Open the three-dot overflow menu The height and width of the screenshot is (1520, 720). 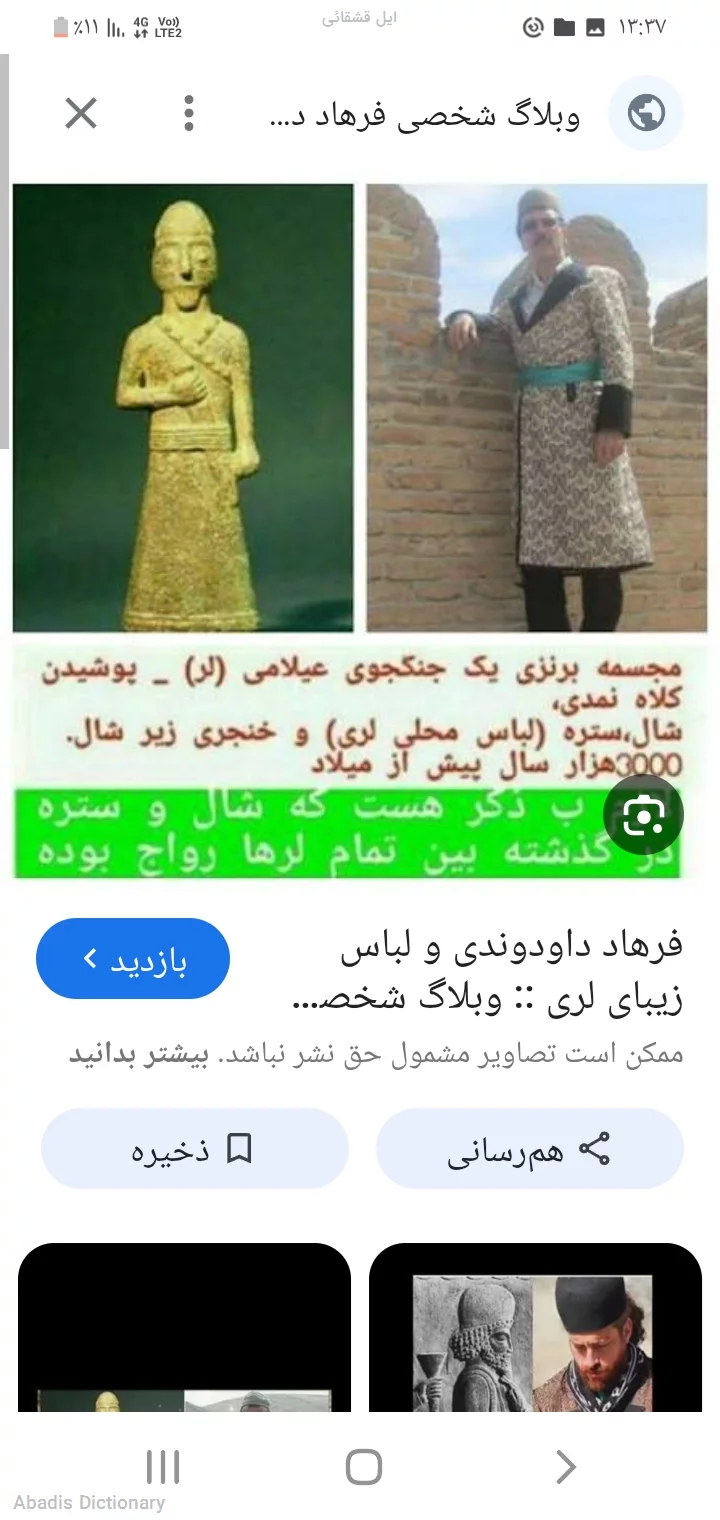coord(188,113)
